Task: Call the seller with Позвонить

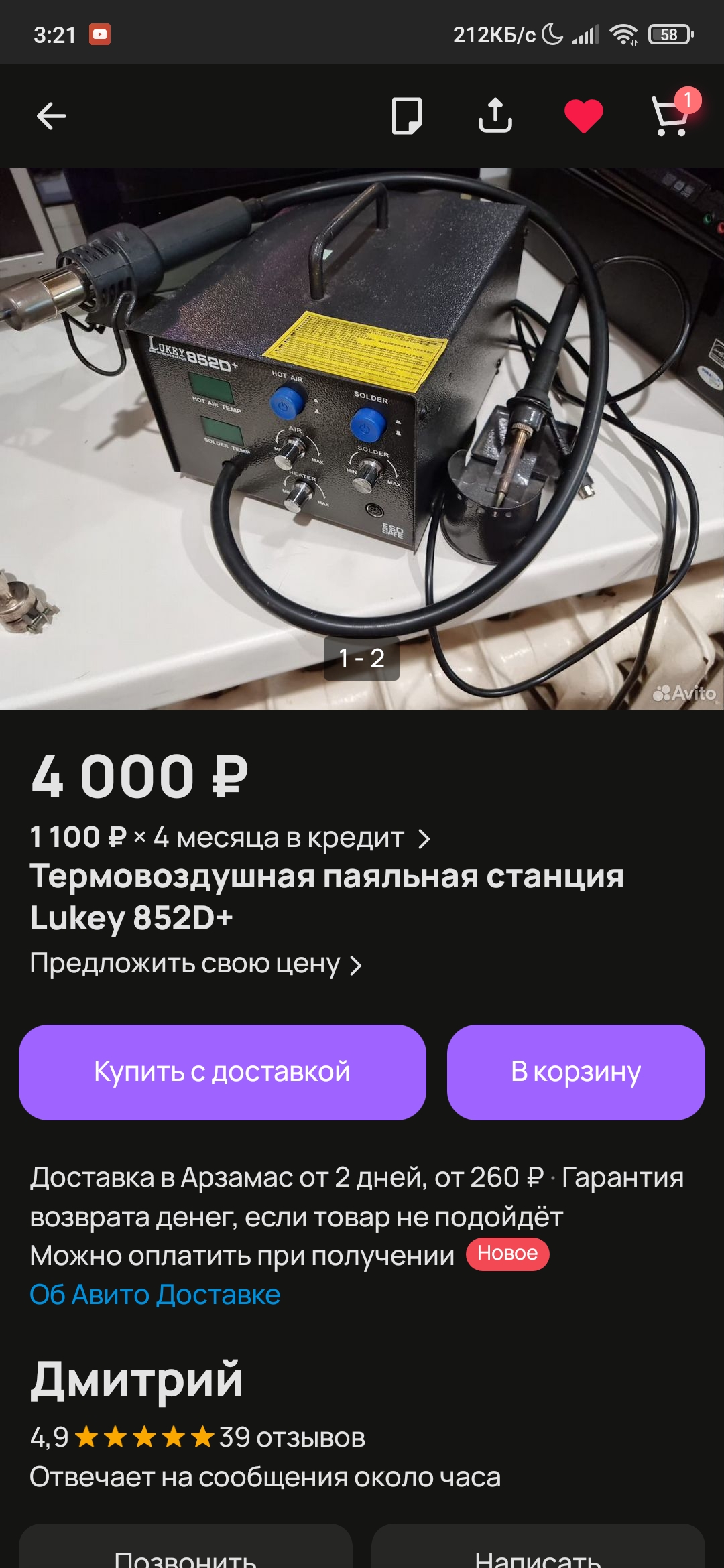Action: pos(186,1547)
